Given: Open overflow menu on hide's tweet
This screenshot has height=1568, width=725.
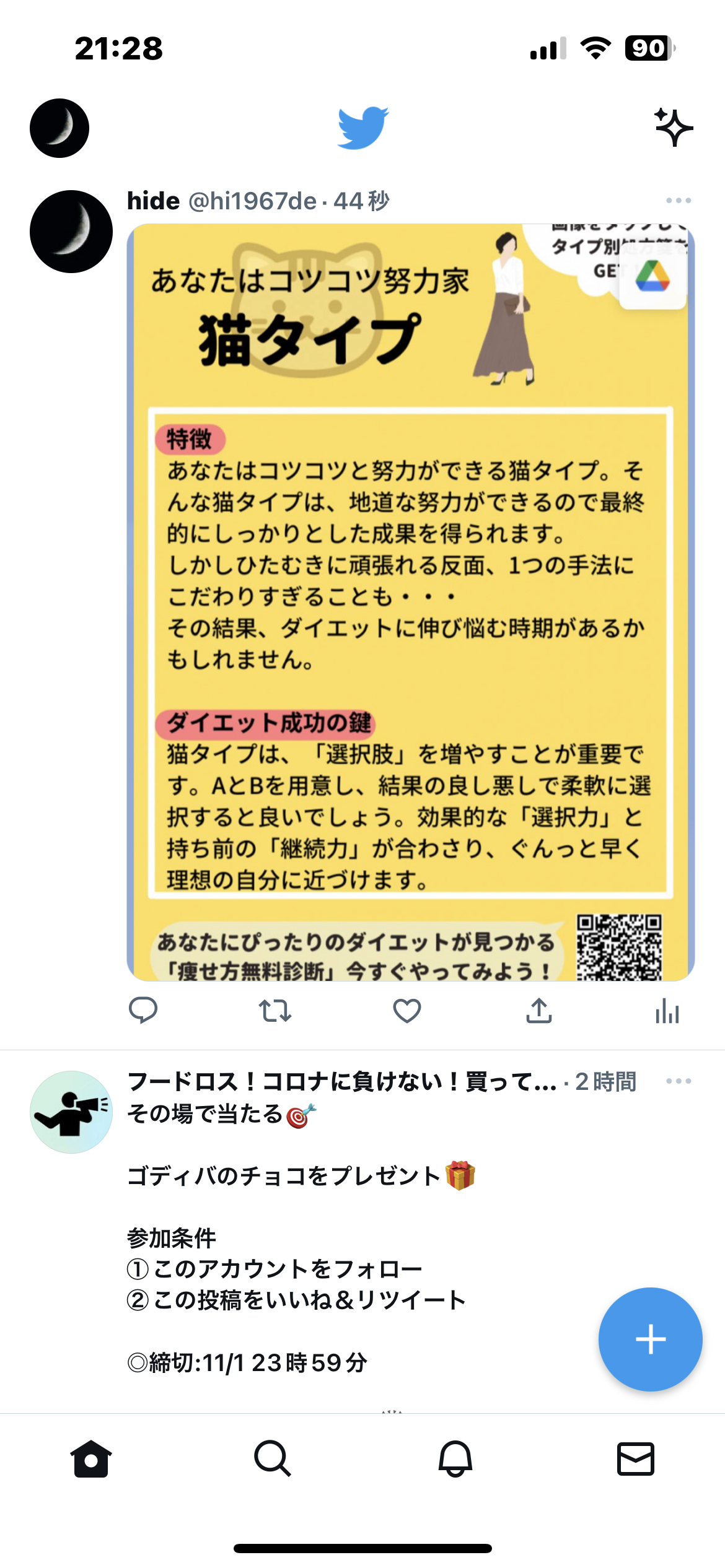Looking at the screenshot, I should click(x=679, y=201).
